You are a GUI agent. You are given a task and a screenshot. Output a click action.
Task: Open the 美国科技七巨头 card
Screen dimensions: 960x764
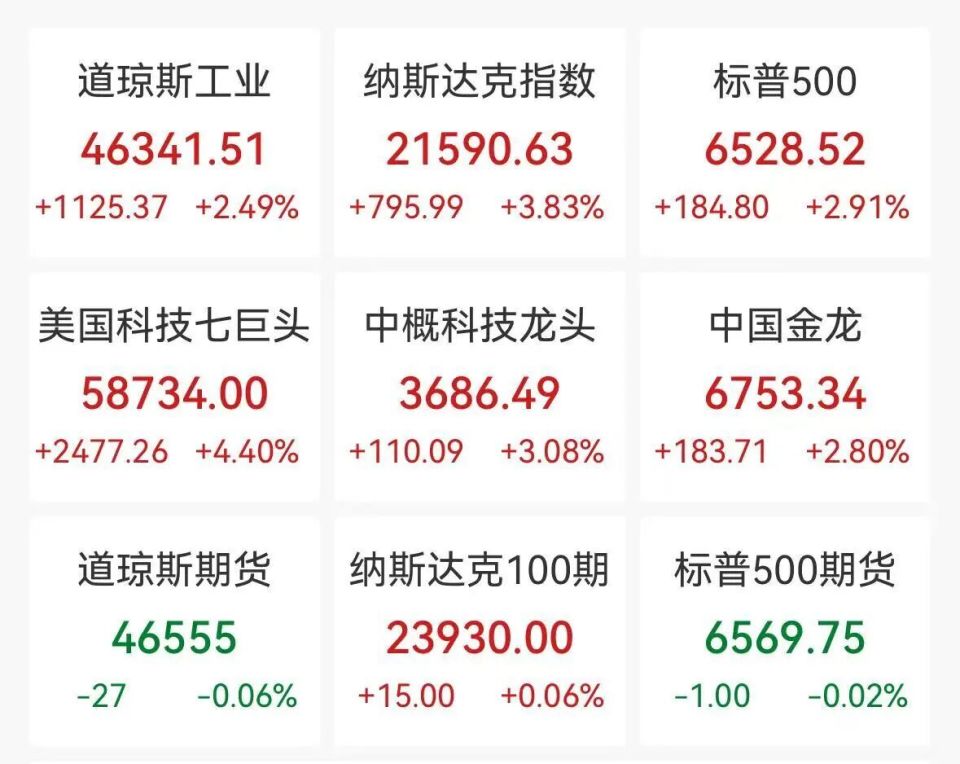tap(174, 387)
